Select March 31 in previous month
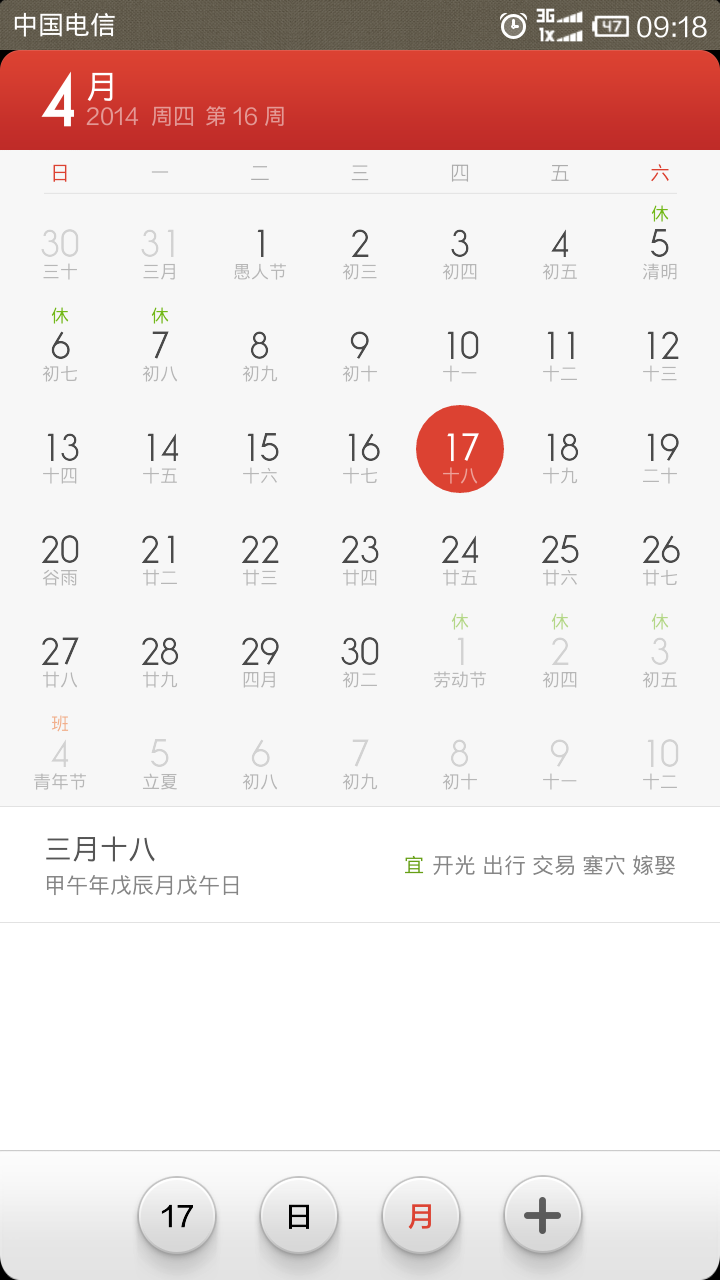The image size is (720, 1280). tap(160, 253)
